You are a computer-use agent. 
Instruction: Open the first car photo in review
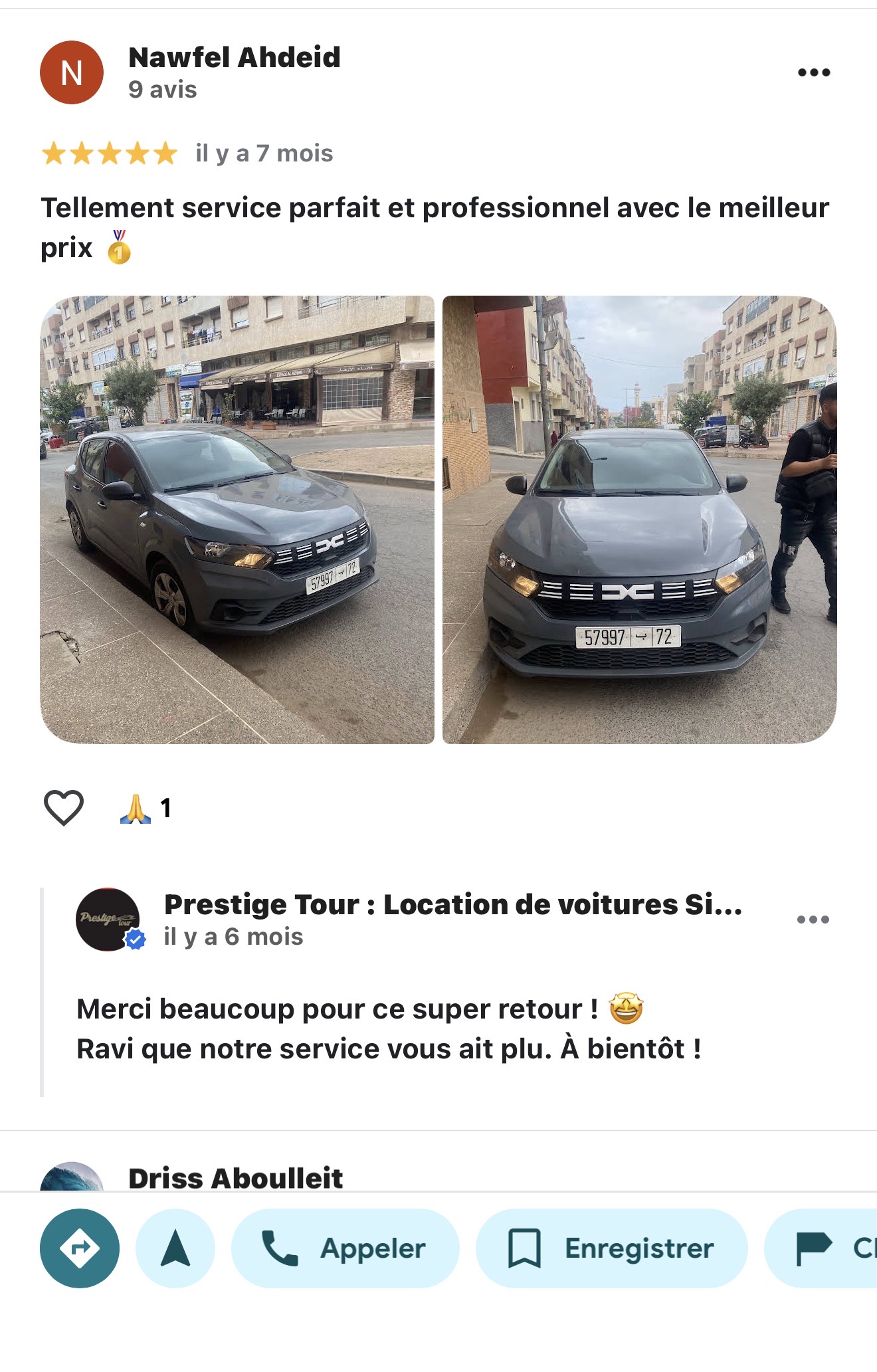237,519
